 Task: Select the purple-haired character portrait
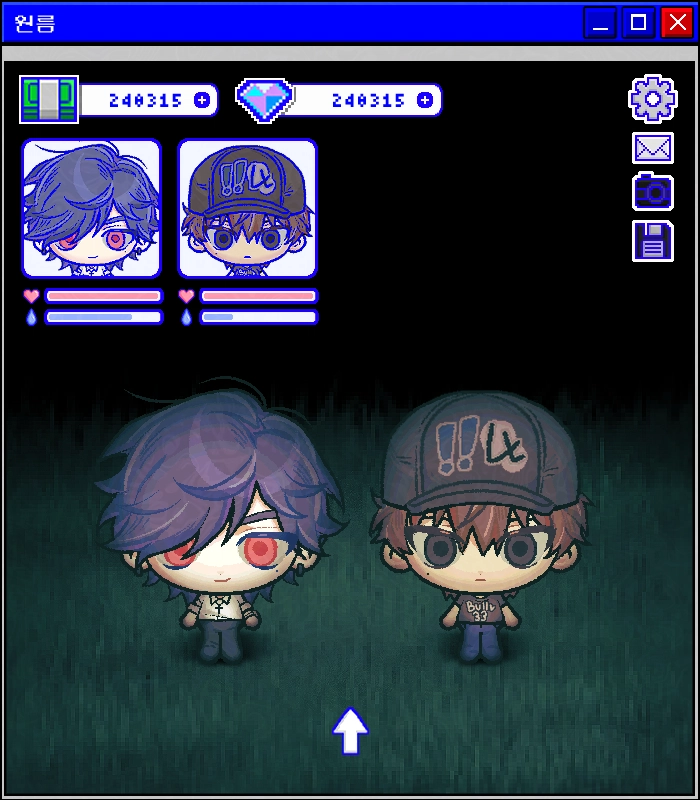(x=91, y=208)
